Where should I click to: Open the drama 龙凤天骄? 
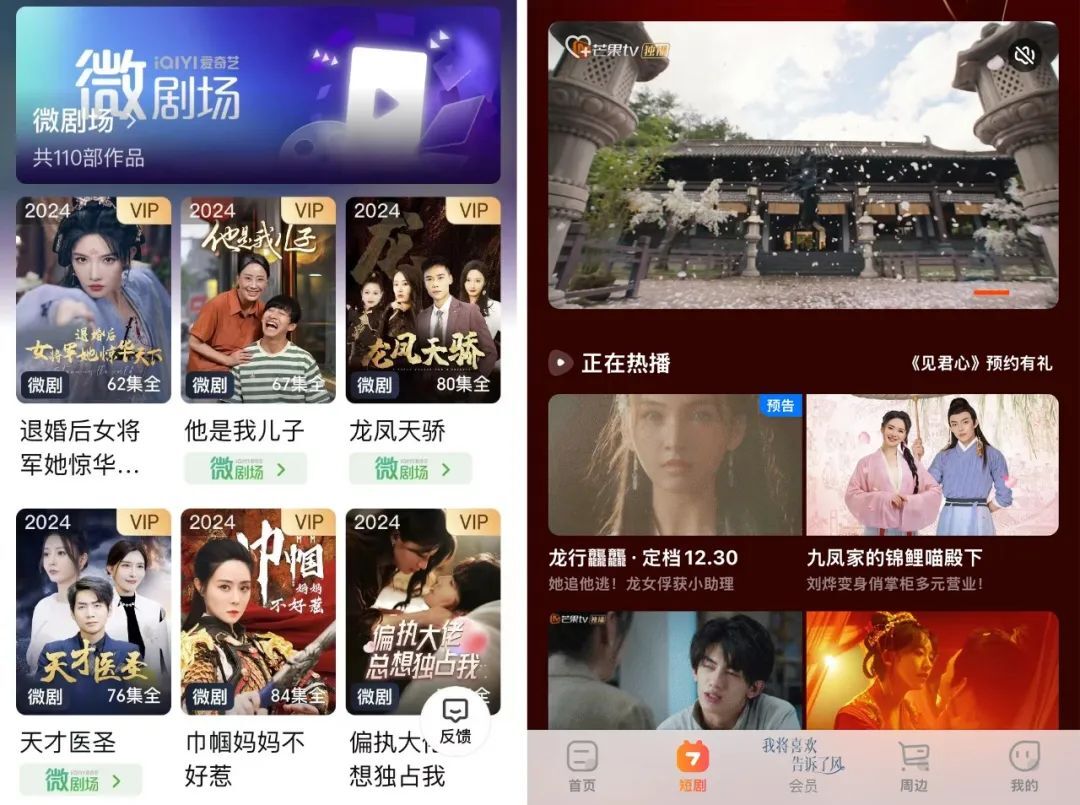(422, 300)
